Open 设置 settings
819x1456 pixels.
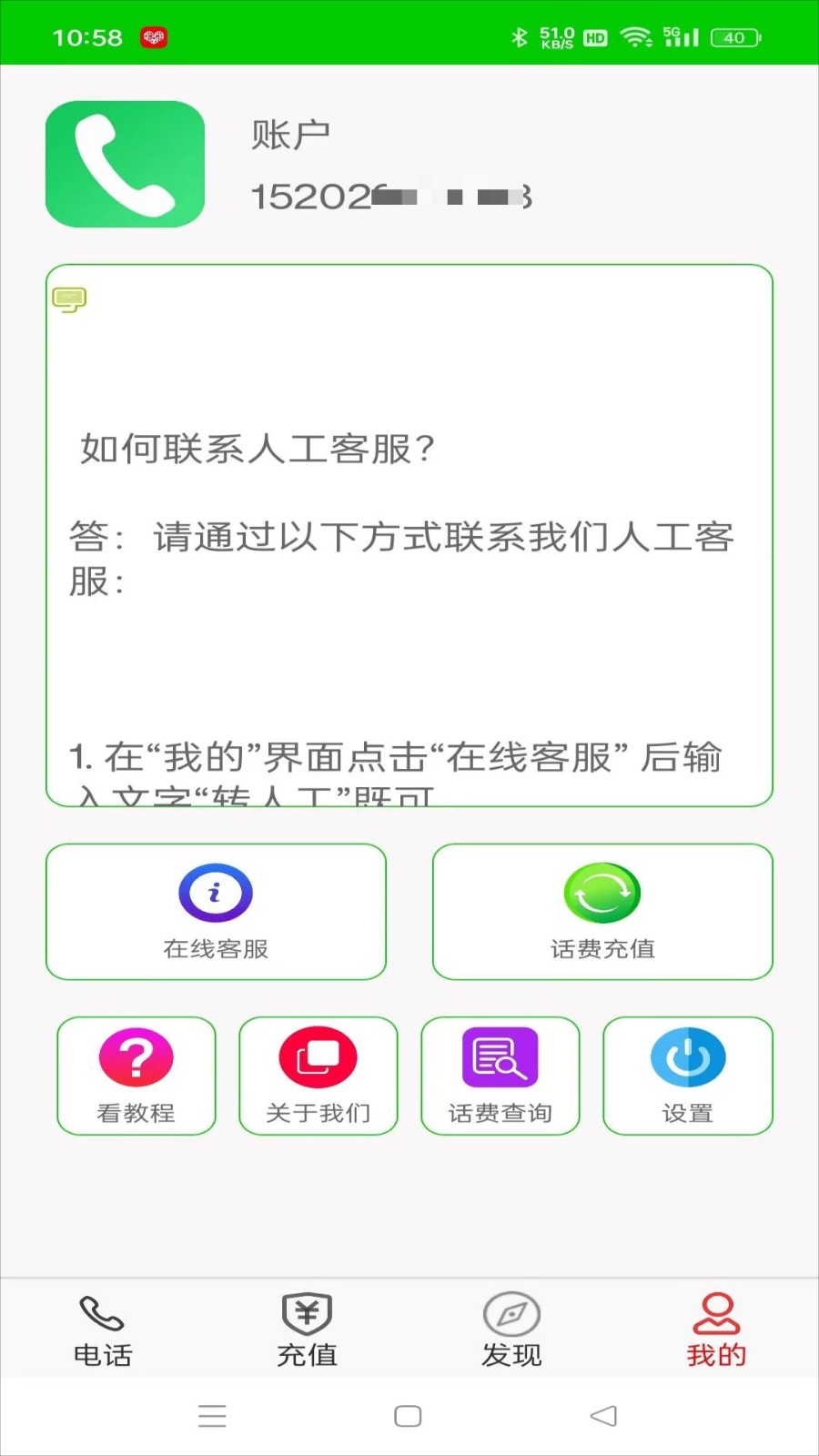[x=688, y=1076]
